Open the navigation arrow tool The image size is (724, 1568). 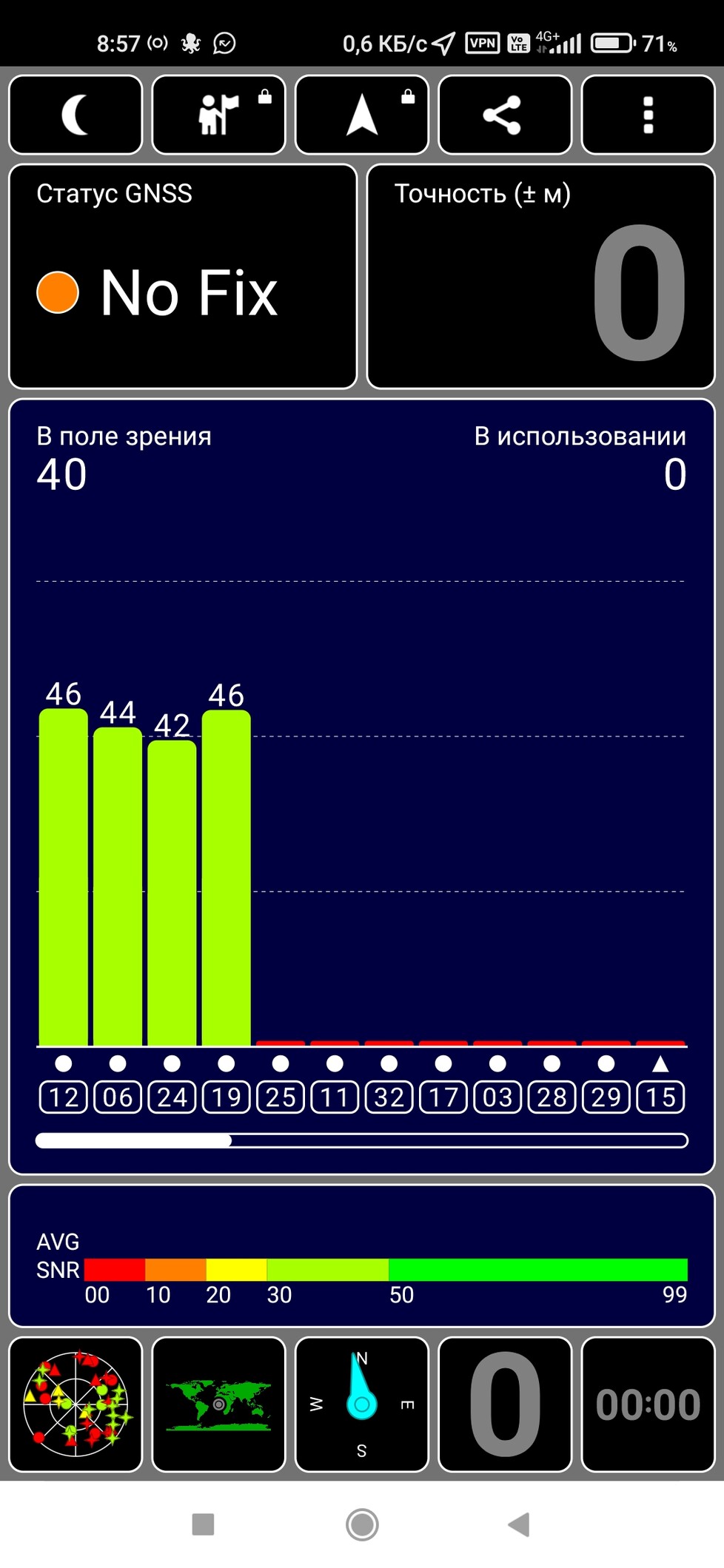(362, 115)
